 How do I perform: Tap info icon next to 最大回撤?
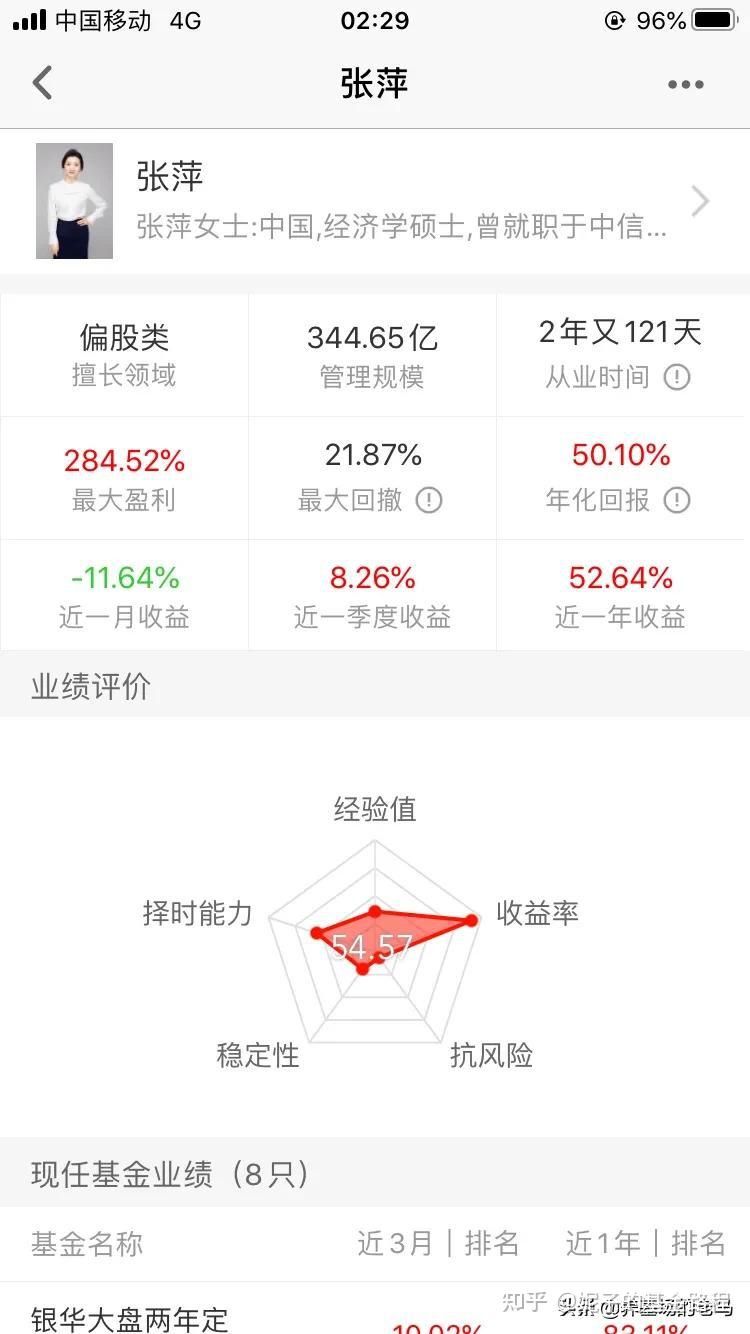tap(429, 499)
